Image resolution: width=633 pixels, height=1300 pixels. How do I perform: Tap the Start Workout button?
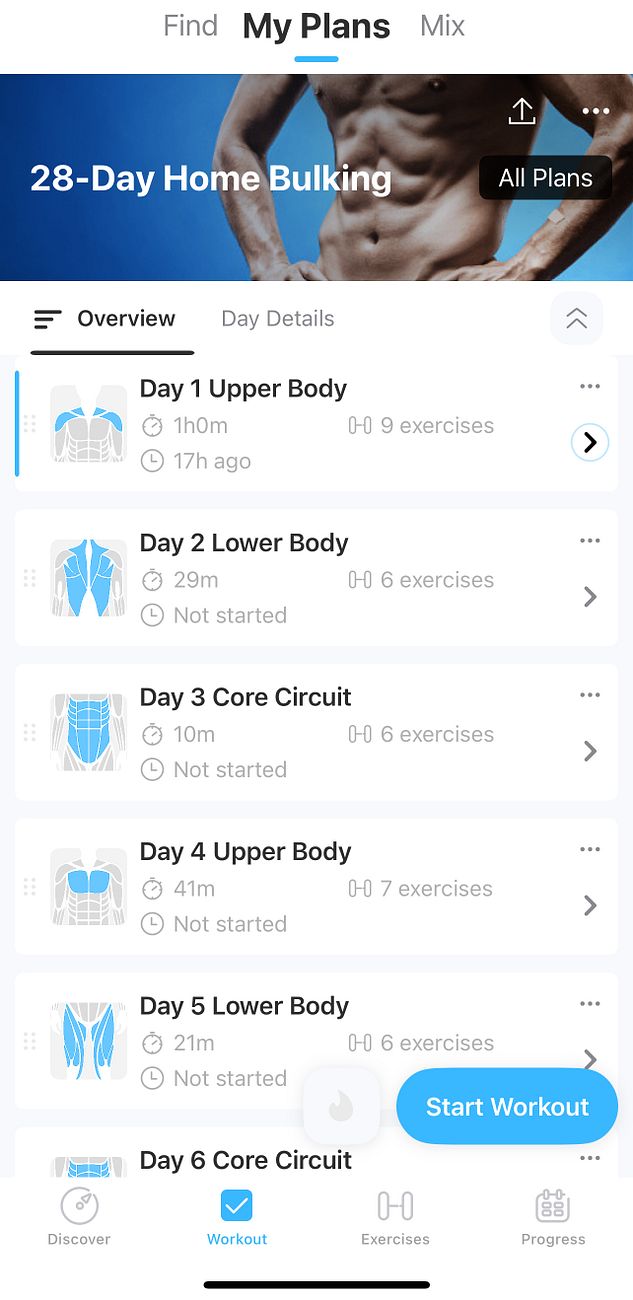[x=507, y=1107]
